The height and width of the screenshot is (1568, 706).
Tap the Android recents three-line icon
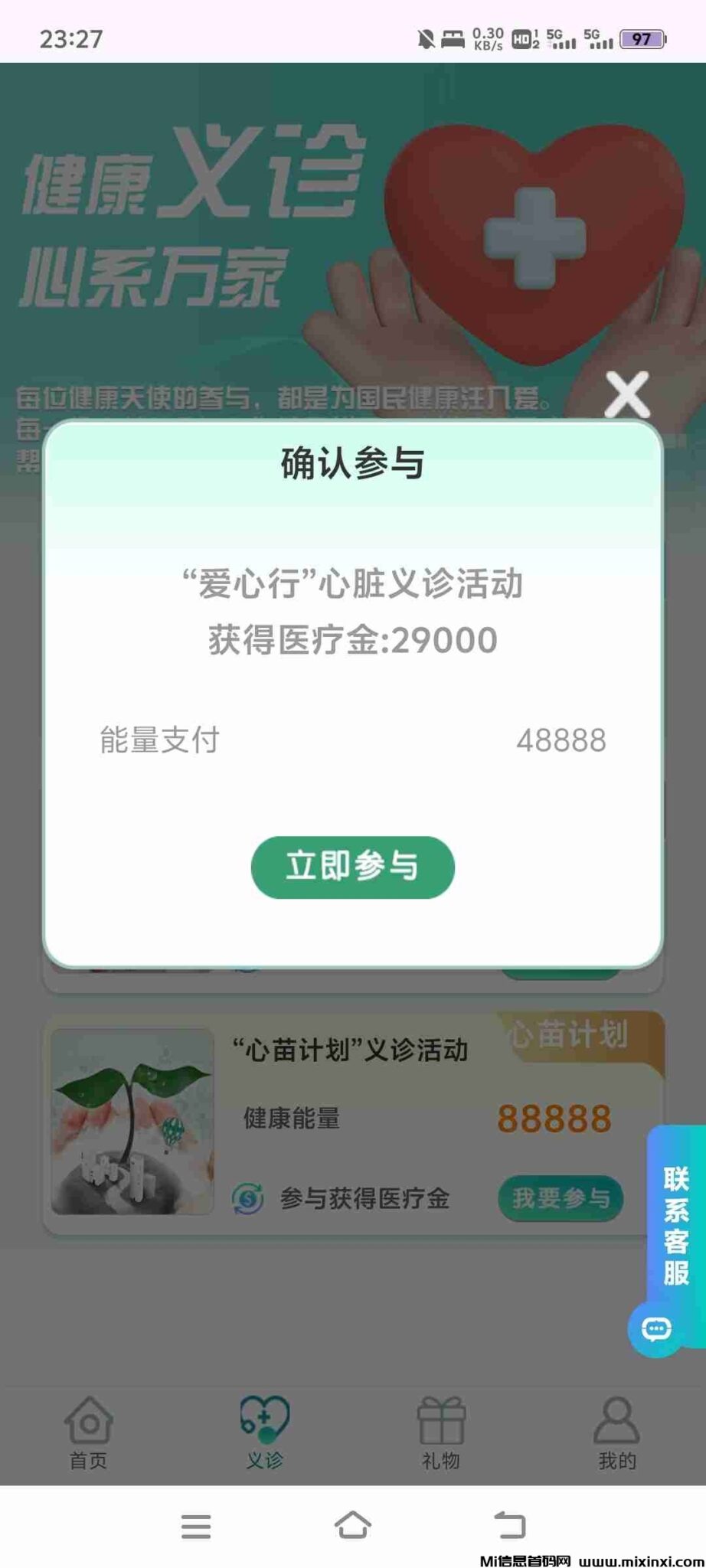197,1527
